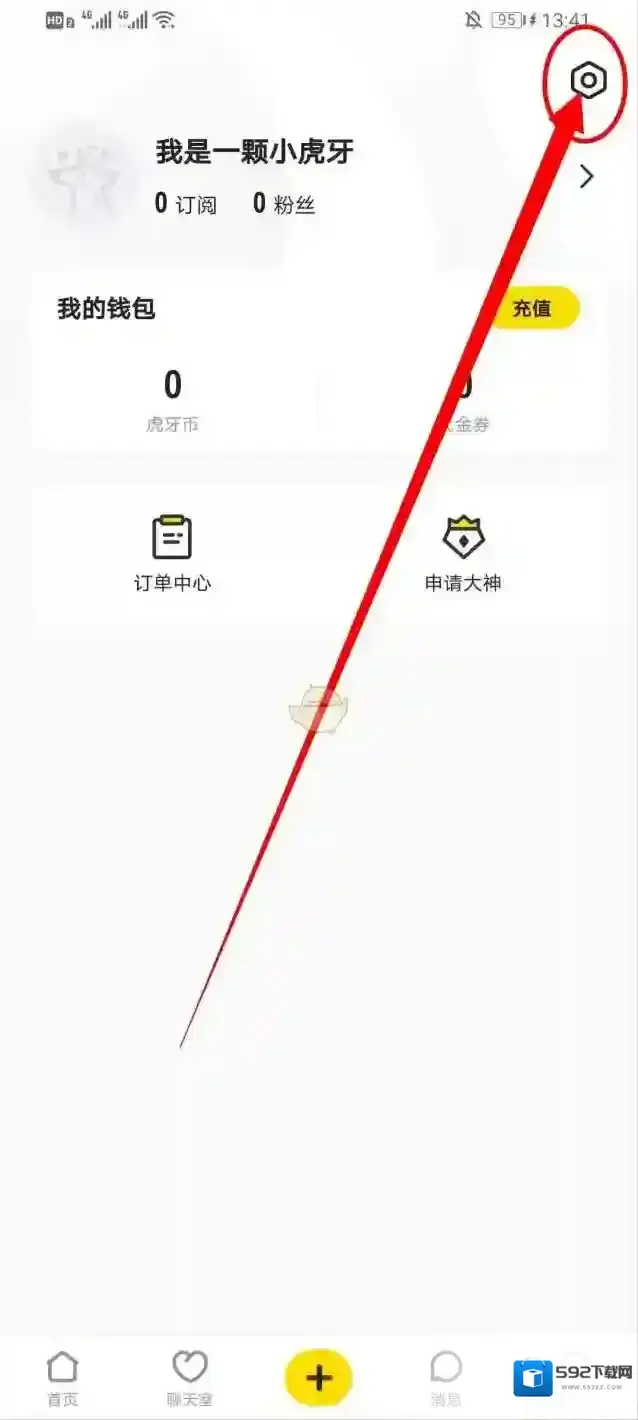View the 0 粉丝 followers list
Viewport: 638px width, 1420px height.
(x=284, y=205)
